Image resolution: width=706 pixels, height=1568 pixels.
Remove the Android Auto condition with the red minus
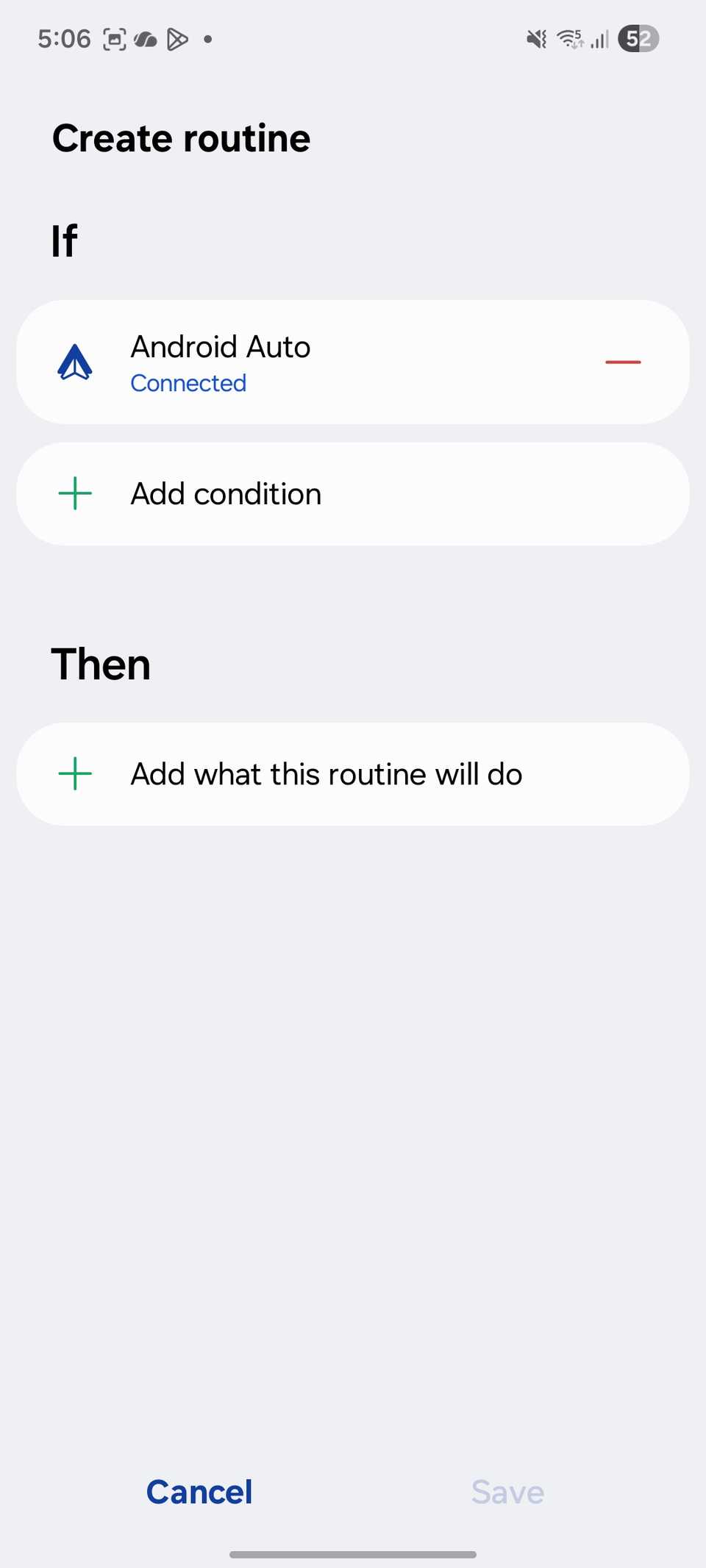(x=622, y=362)
